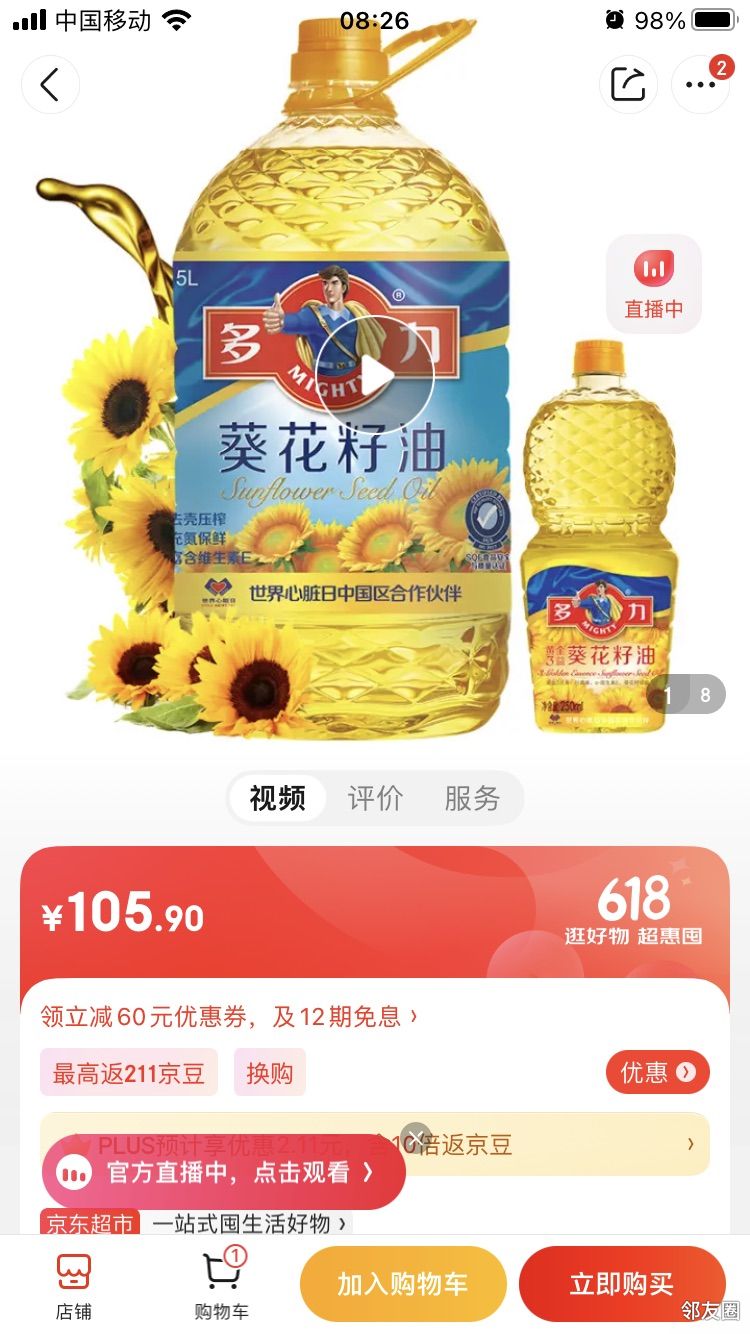Dismiss the official live stream popup
750x1334 pixels.
(x=415, y=1138)
